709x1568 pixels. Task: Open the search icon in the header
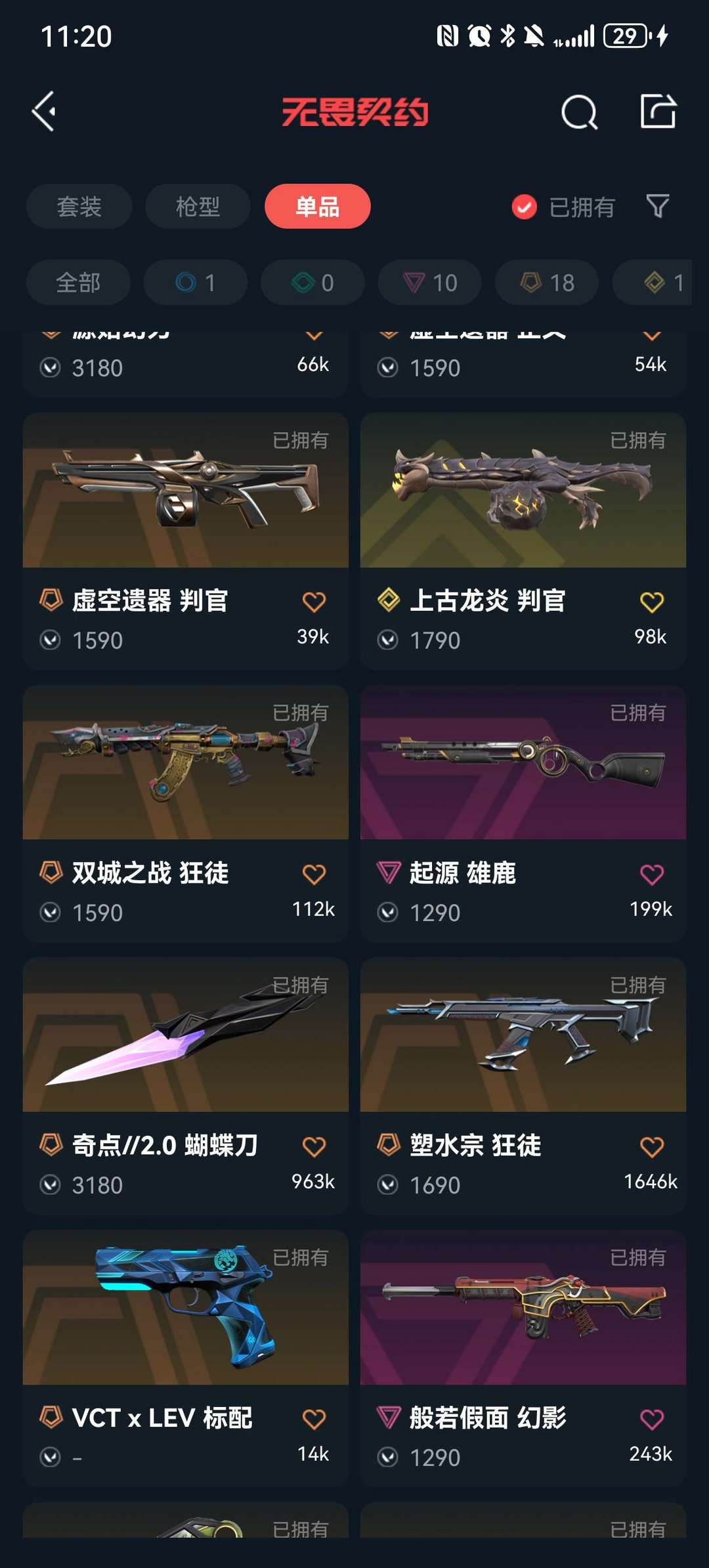579,112
